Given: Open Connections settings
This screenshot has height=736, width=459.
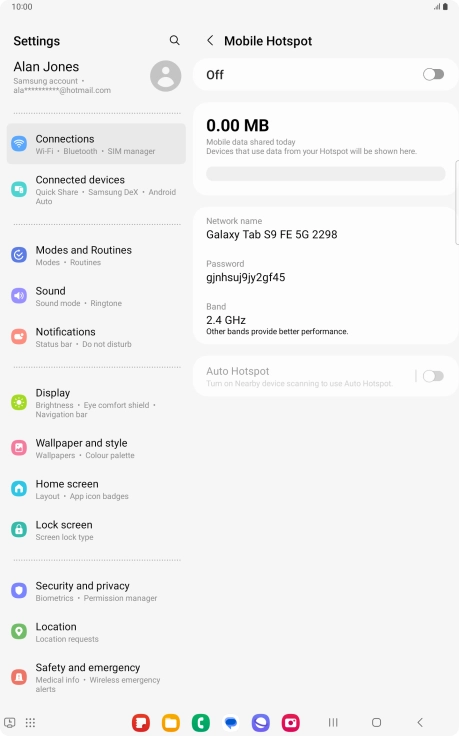Looking at the screenshot, I should (96, 144).
